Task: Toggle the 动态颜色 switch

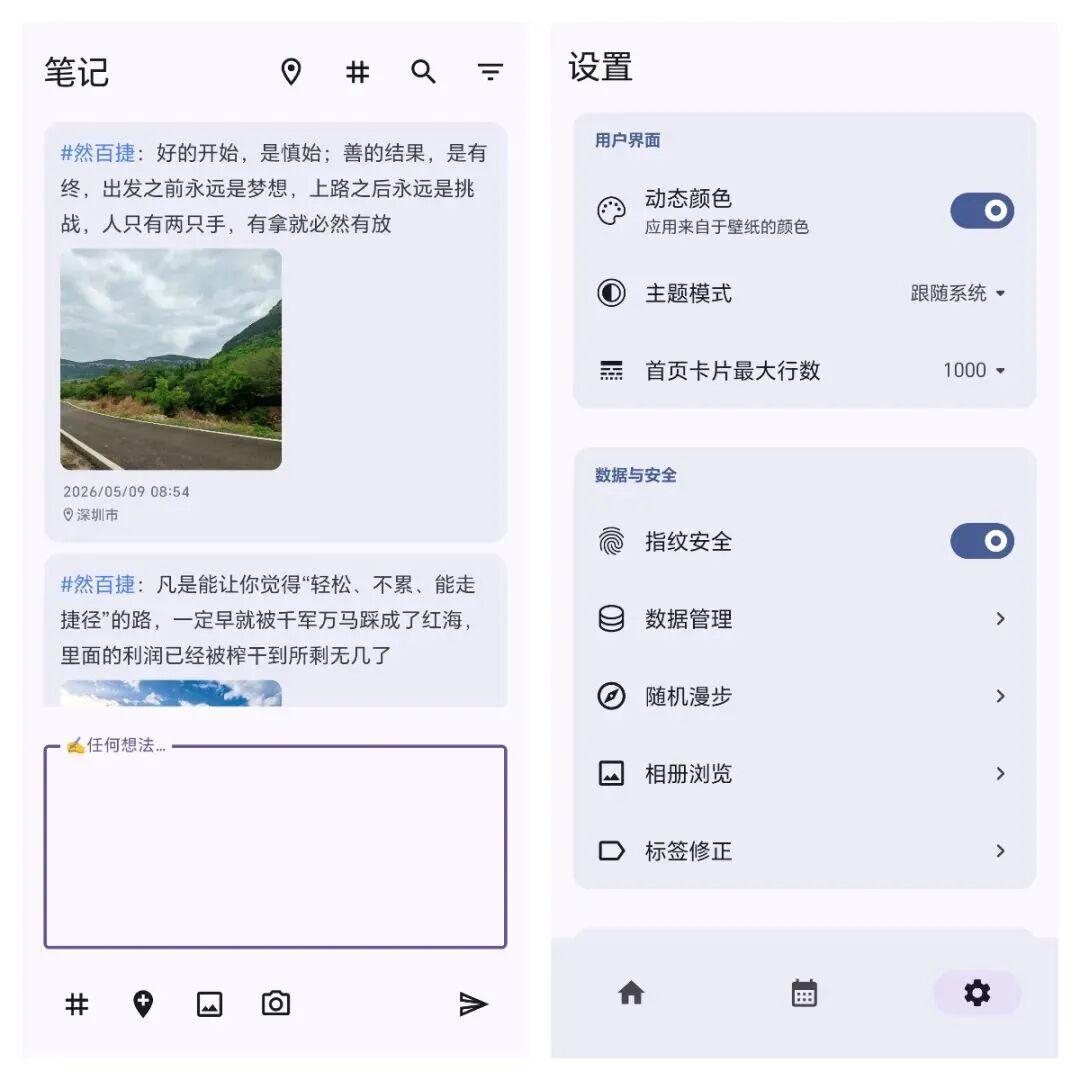Action: click(982, 210)
